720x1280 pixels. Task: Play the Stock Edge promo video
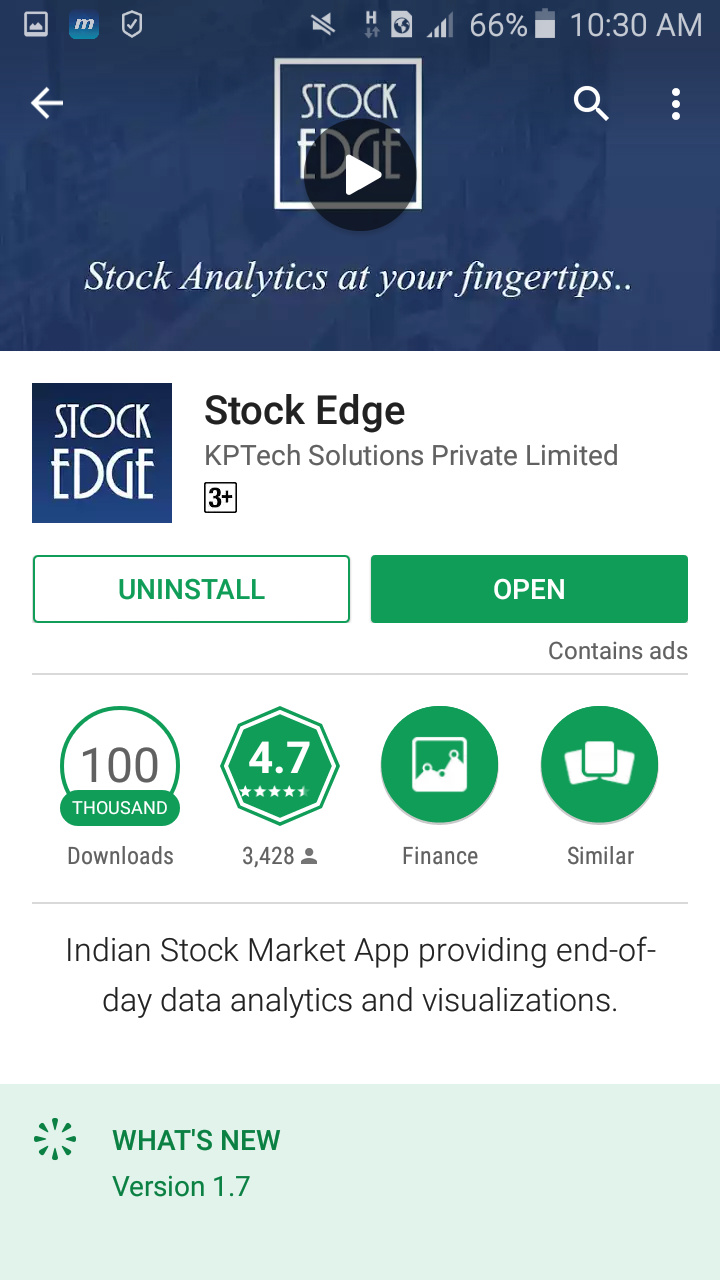pyautogui.click(x=360, y=176)
